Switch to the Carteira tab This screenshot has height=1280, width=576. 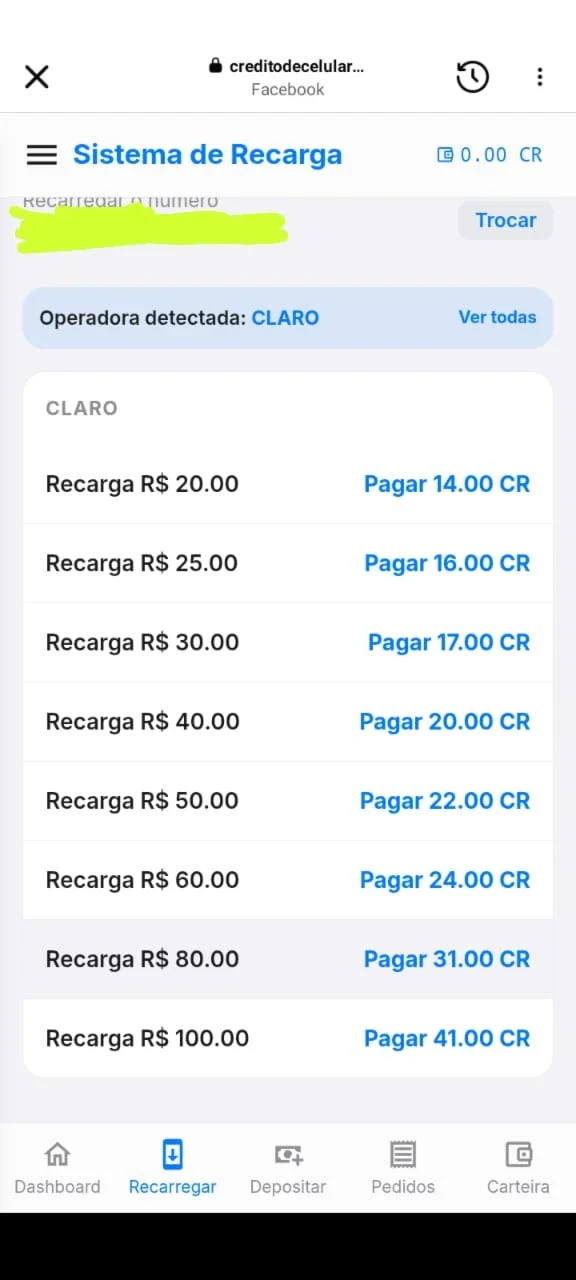click(x=518, y=1168)
